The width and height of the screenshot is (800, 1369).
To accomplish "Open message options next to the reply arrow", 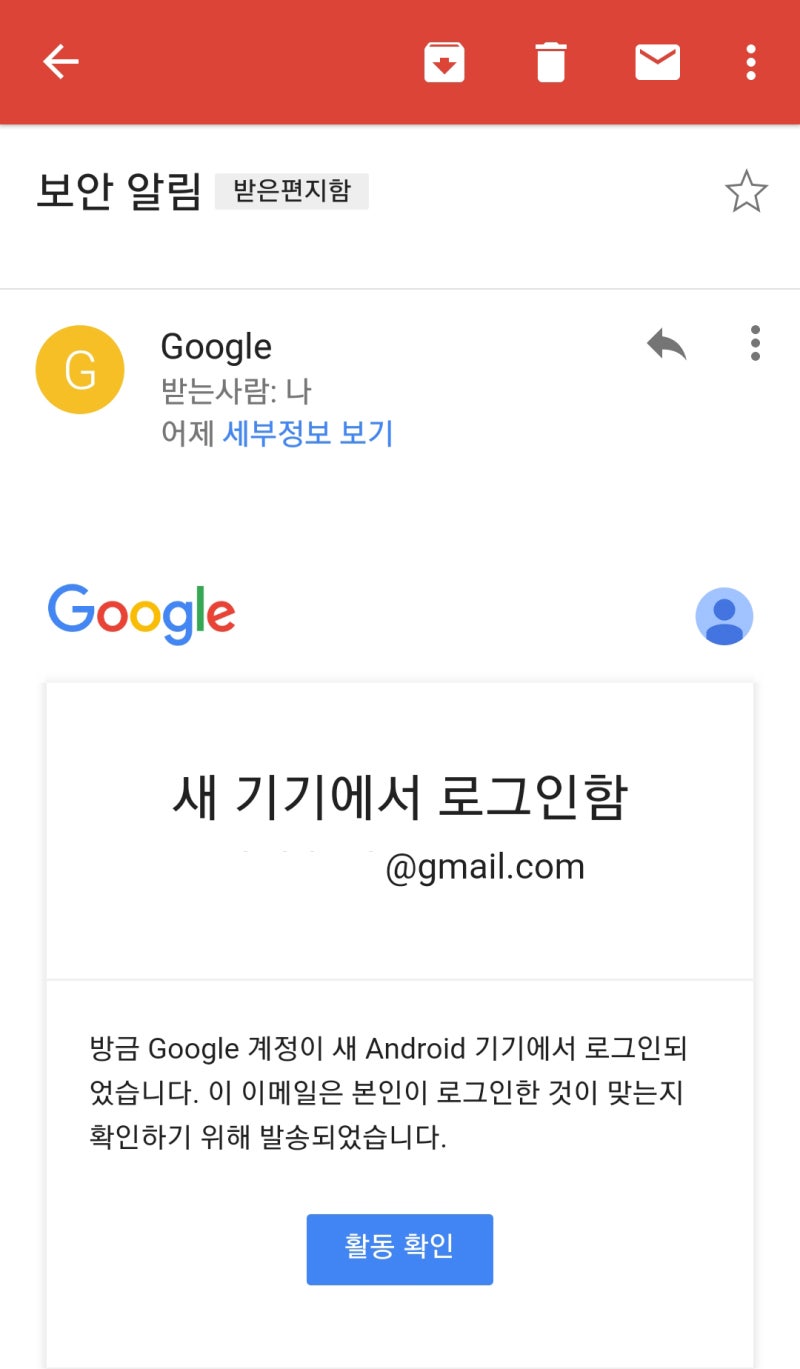I will pos(755,343).
